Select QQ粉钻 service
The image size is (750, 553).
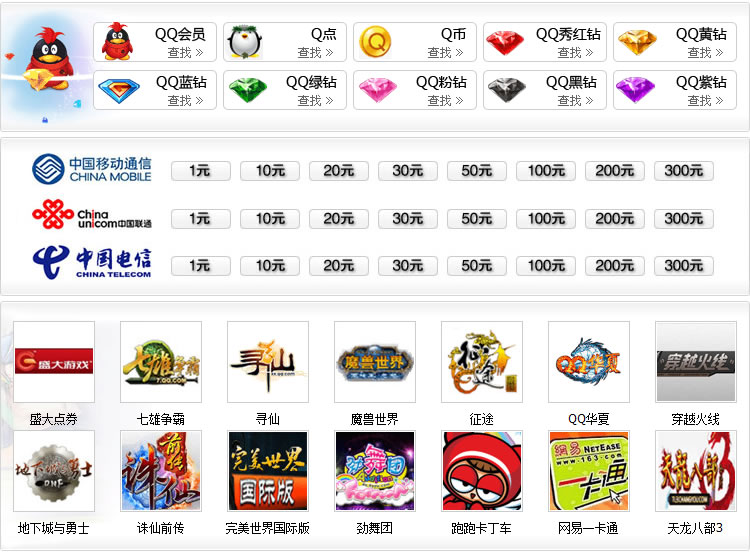pyautogui.click(x=415, y=90)
